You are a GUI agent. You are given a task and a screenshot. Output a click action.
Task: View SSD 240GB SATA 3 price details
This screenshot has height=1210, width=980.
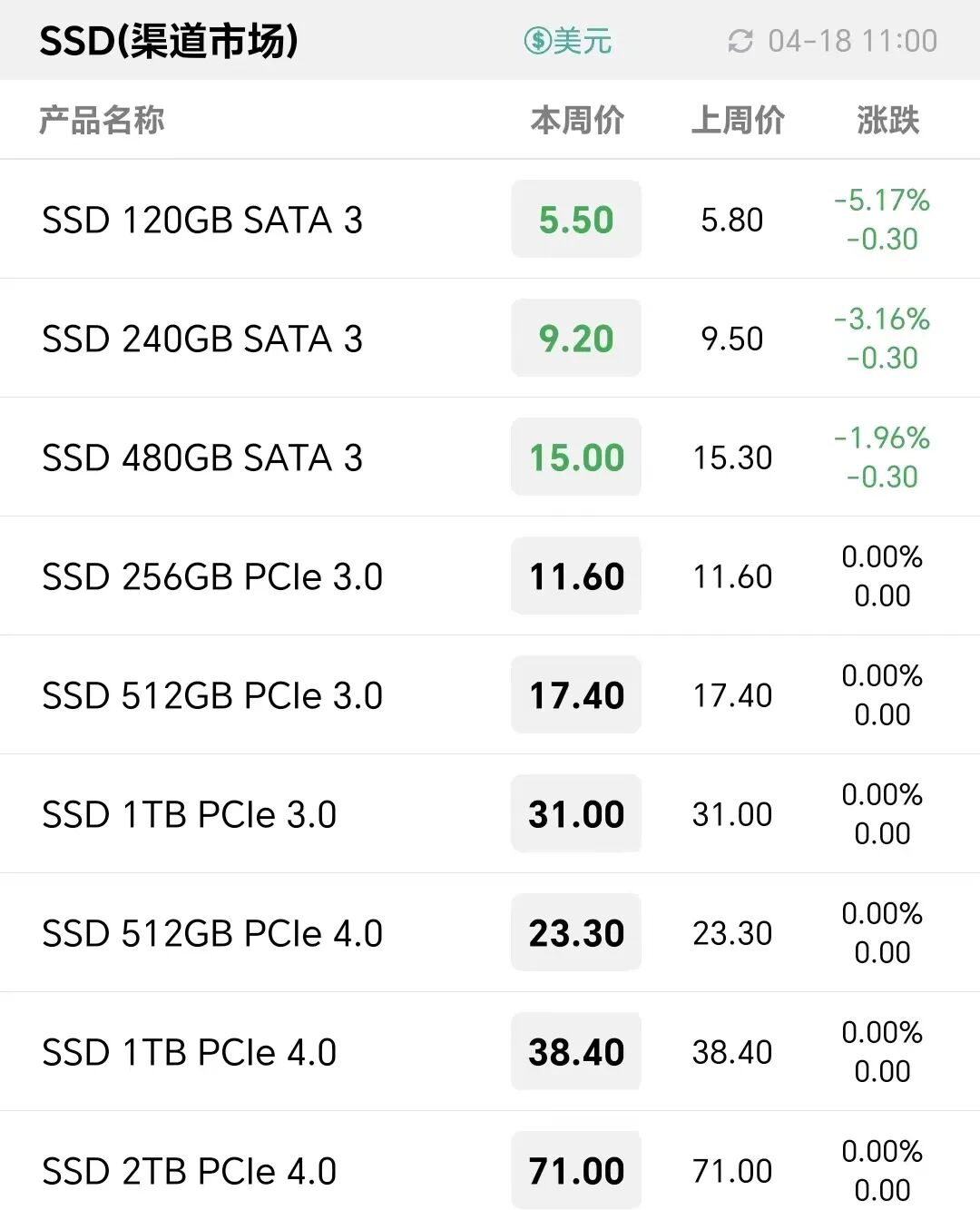(x=202, y=339)
